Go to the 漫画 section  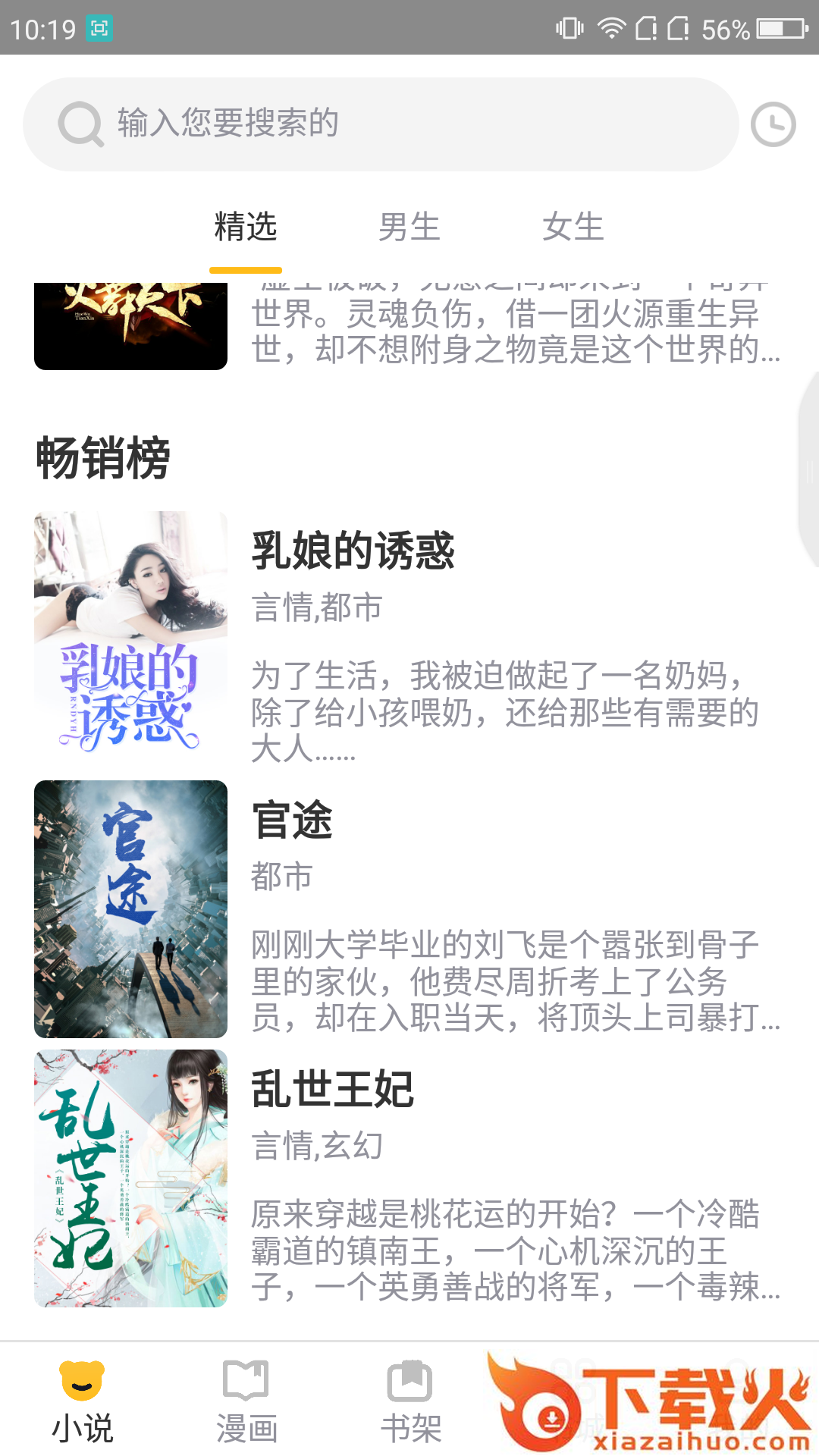point(246,1401)
